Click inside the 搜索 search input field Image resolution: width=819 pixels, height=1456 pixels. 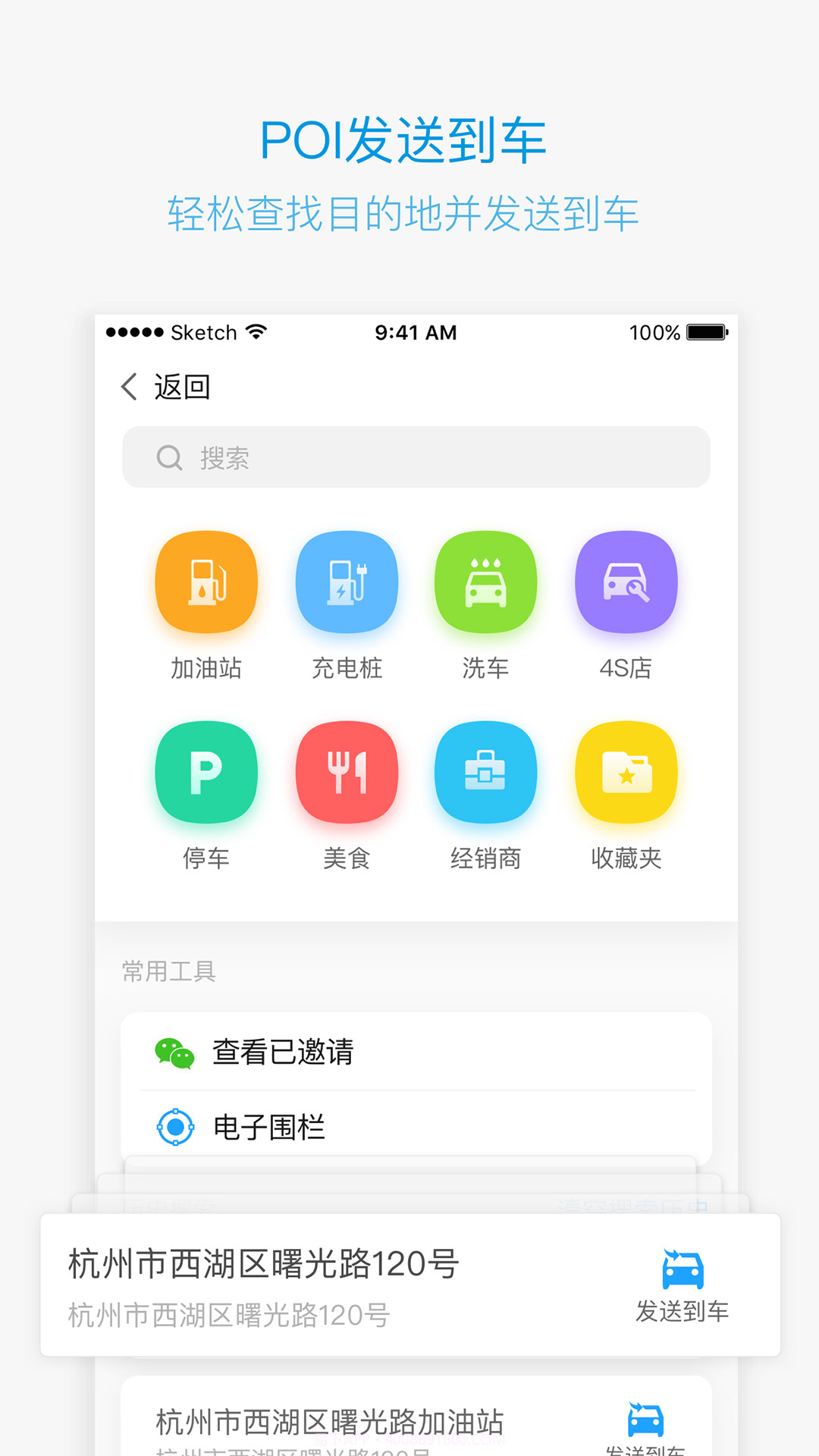tap(417, 457)
